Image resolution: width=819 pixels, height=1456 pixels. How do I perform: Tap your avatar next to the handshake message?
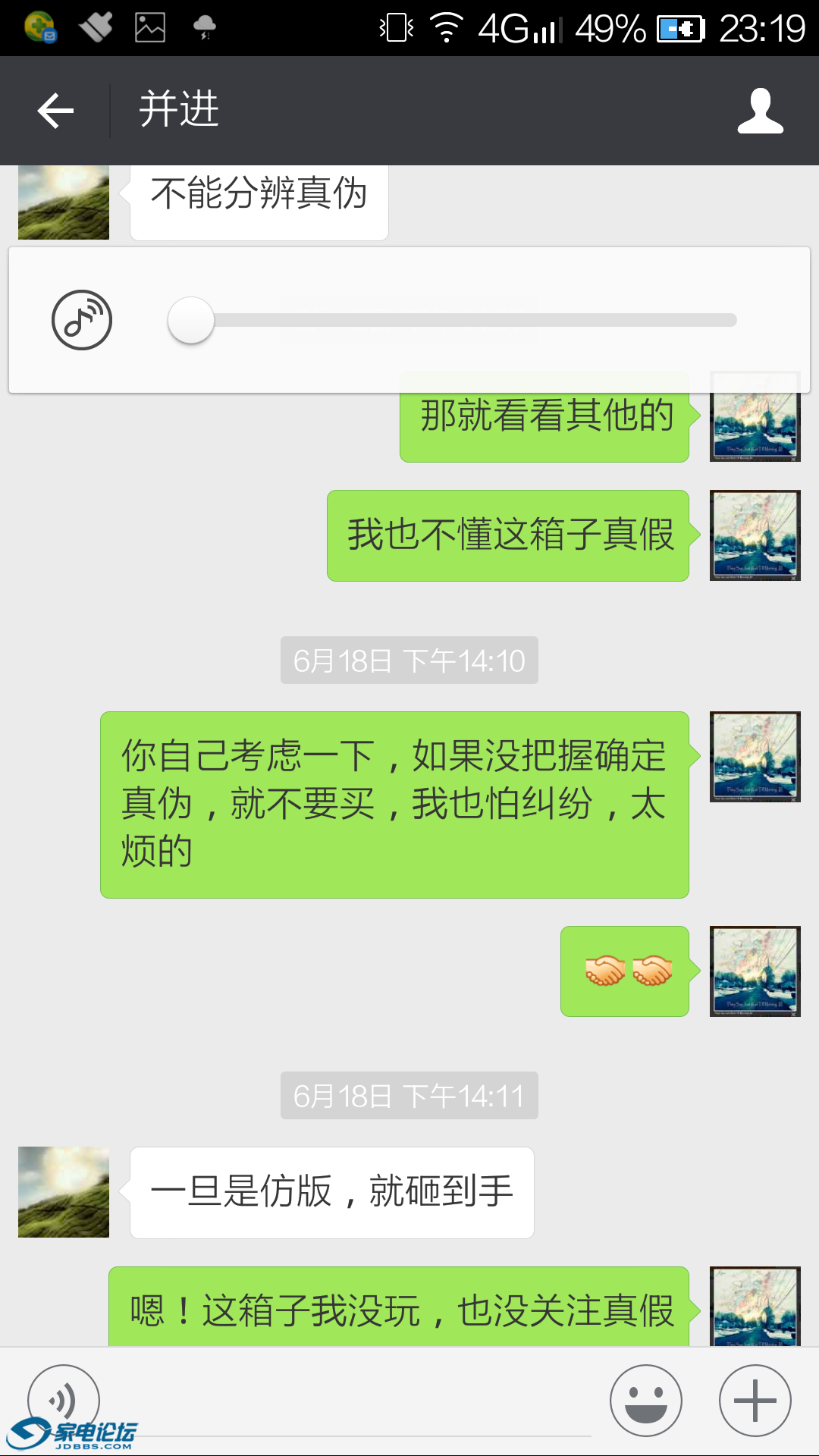coord(753,971)
